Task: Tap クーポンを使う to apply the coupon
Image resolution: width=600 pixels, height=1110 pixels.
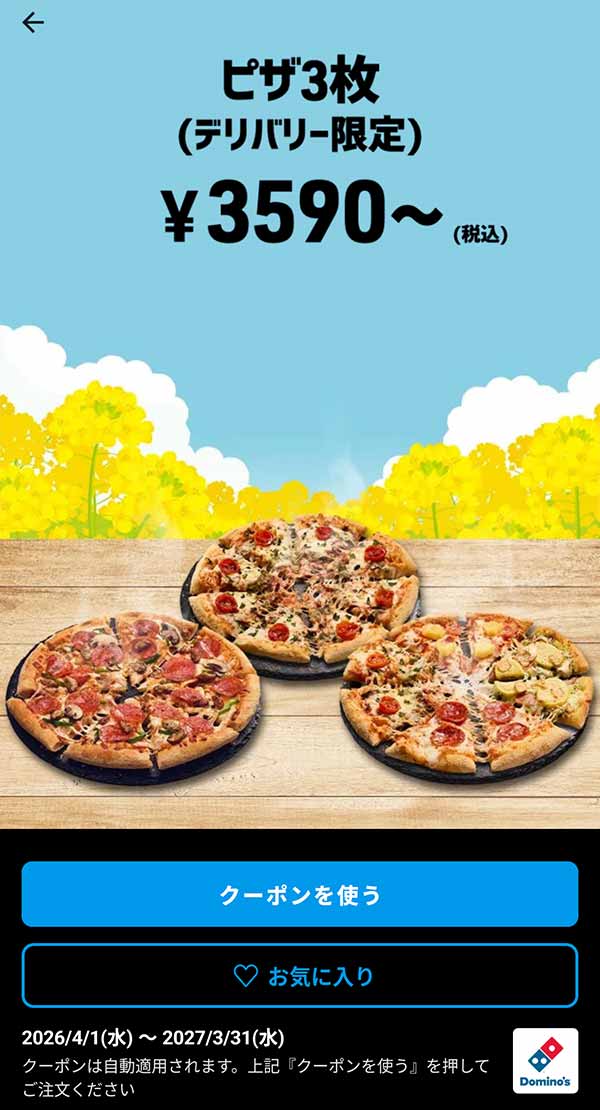Action: [300, 894]
